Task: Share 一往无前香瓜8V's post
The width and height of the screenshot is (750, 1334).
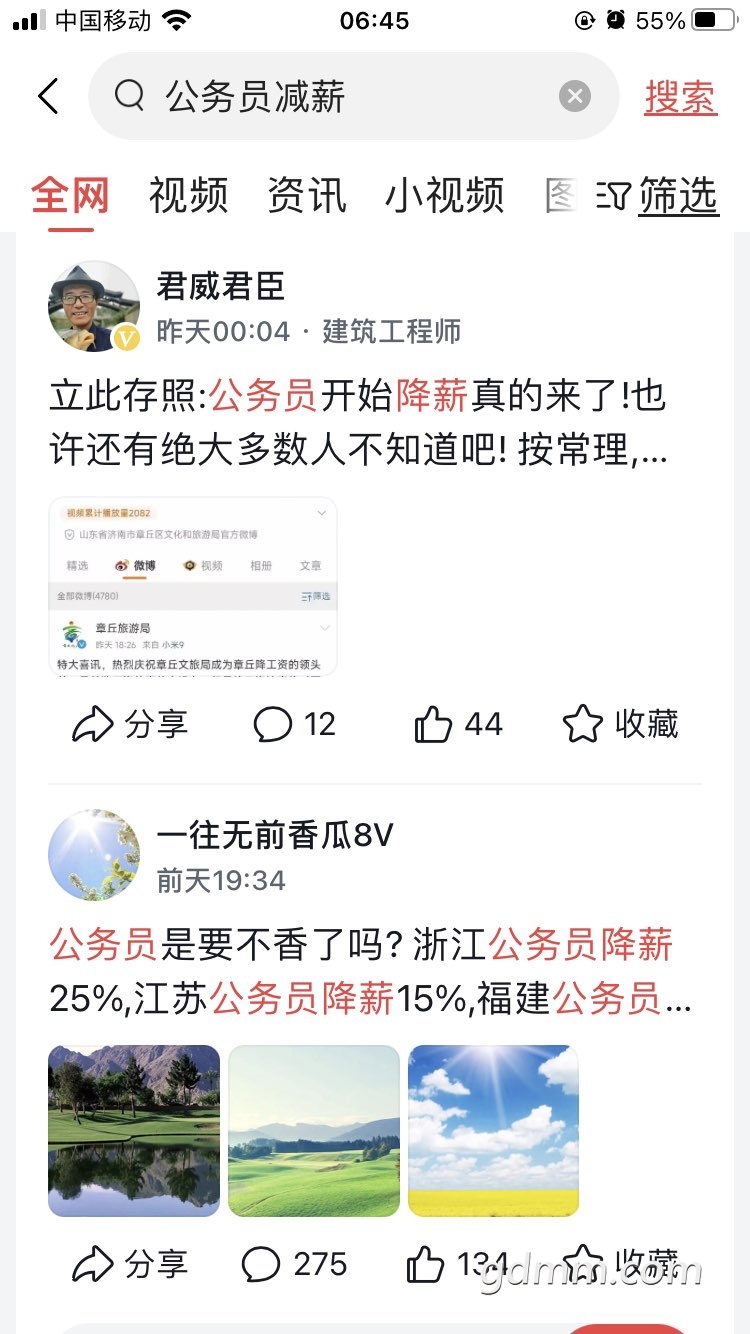Action: (x=130, y=1264)
